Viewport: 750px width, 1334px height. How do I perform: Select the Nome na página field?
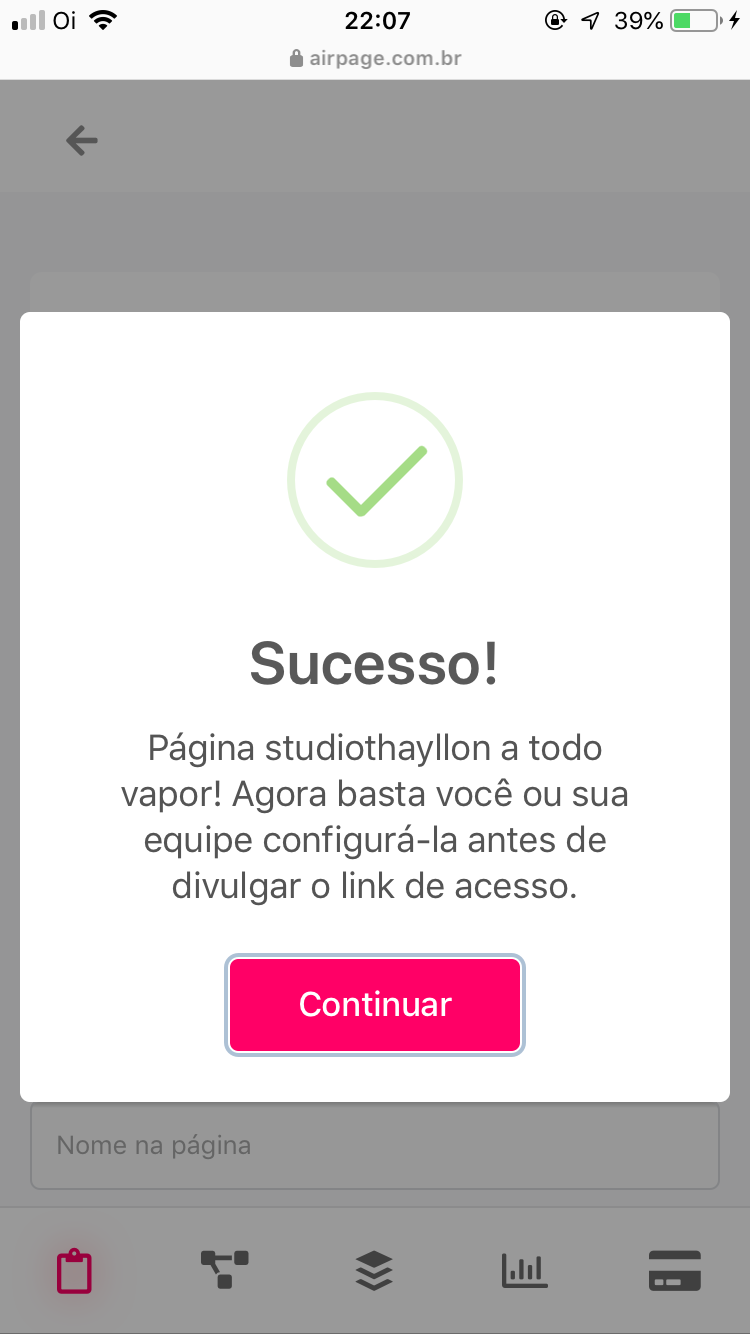pyautogui.click(x=375, y=1146)
